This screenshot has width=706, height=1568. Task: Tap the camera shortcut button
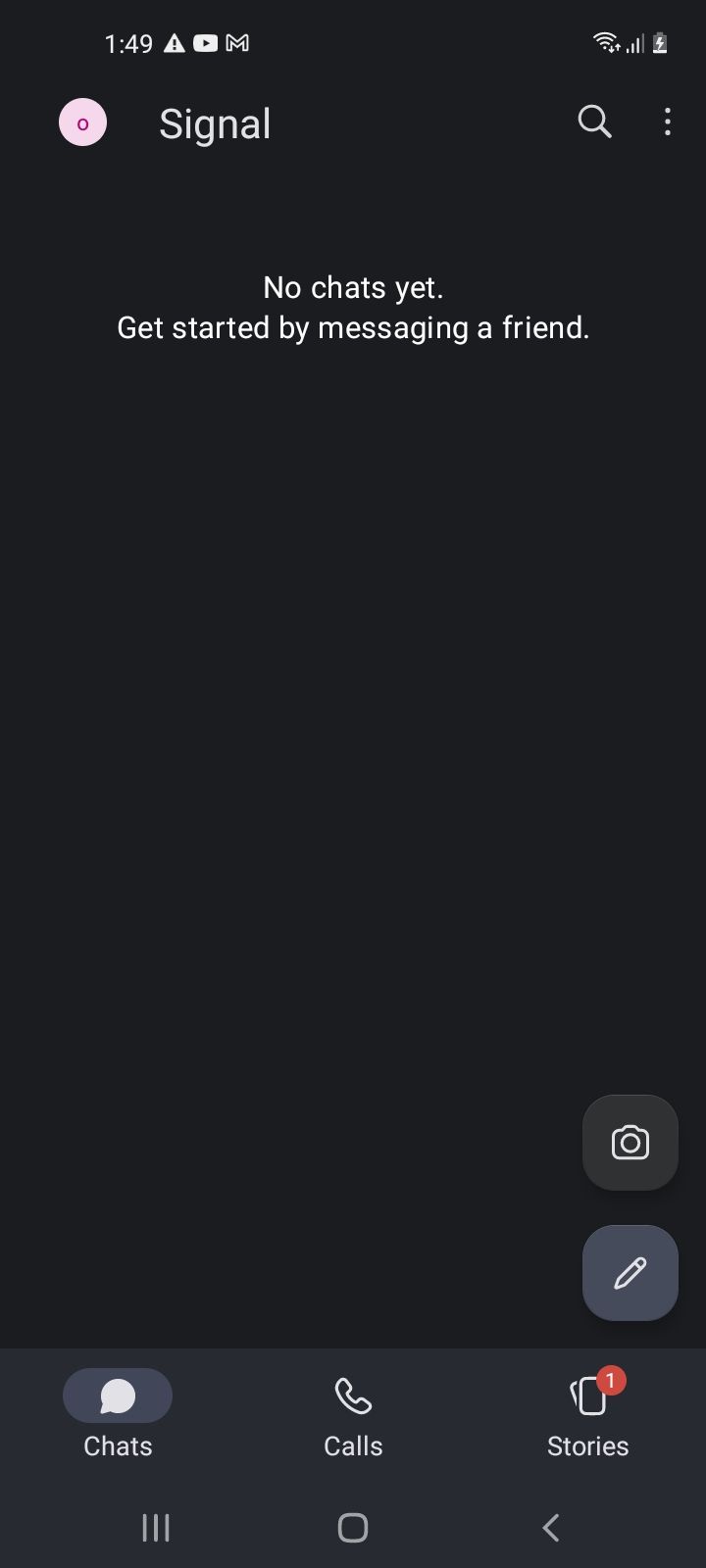point(630,1143)
